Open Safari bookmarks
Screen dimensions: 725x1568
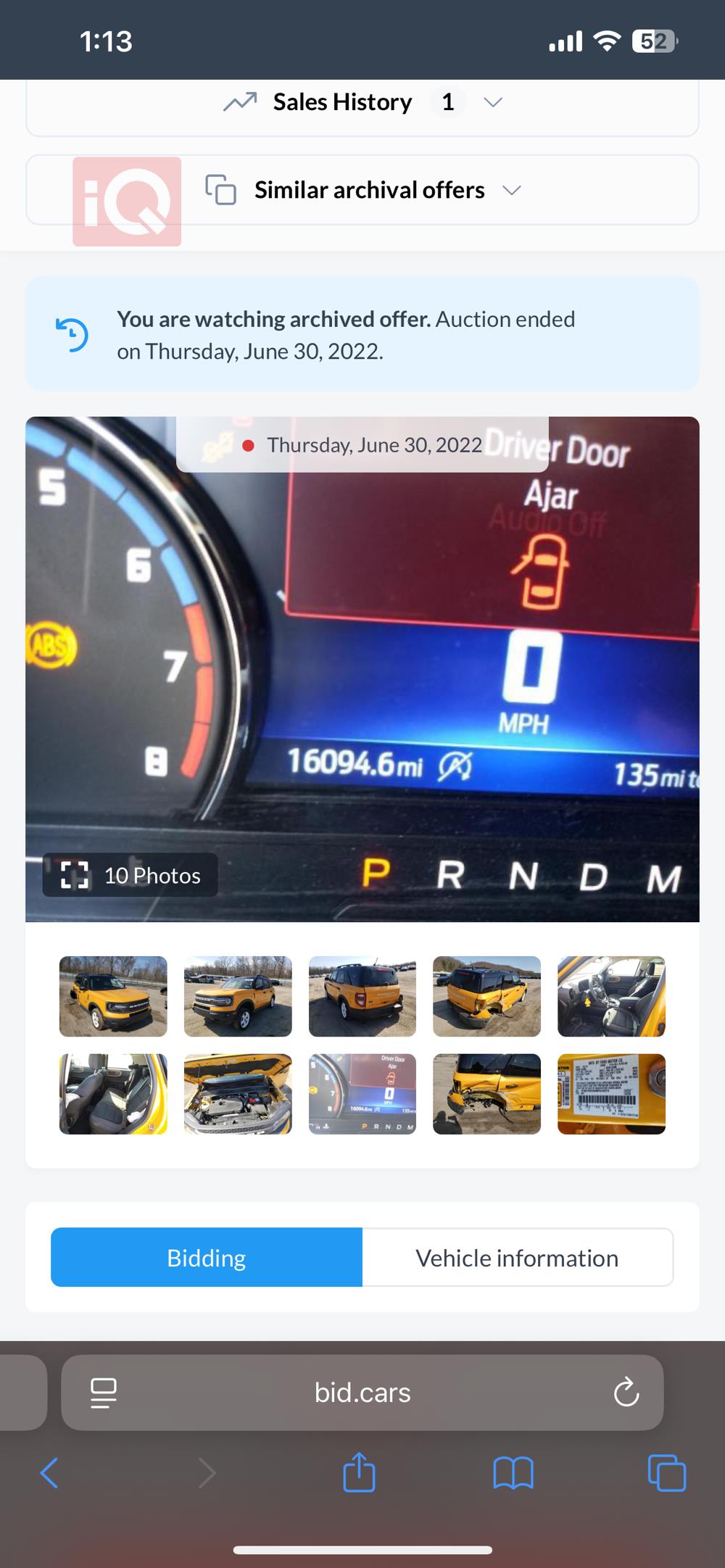[x=513, y=1473]
